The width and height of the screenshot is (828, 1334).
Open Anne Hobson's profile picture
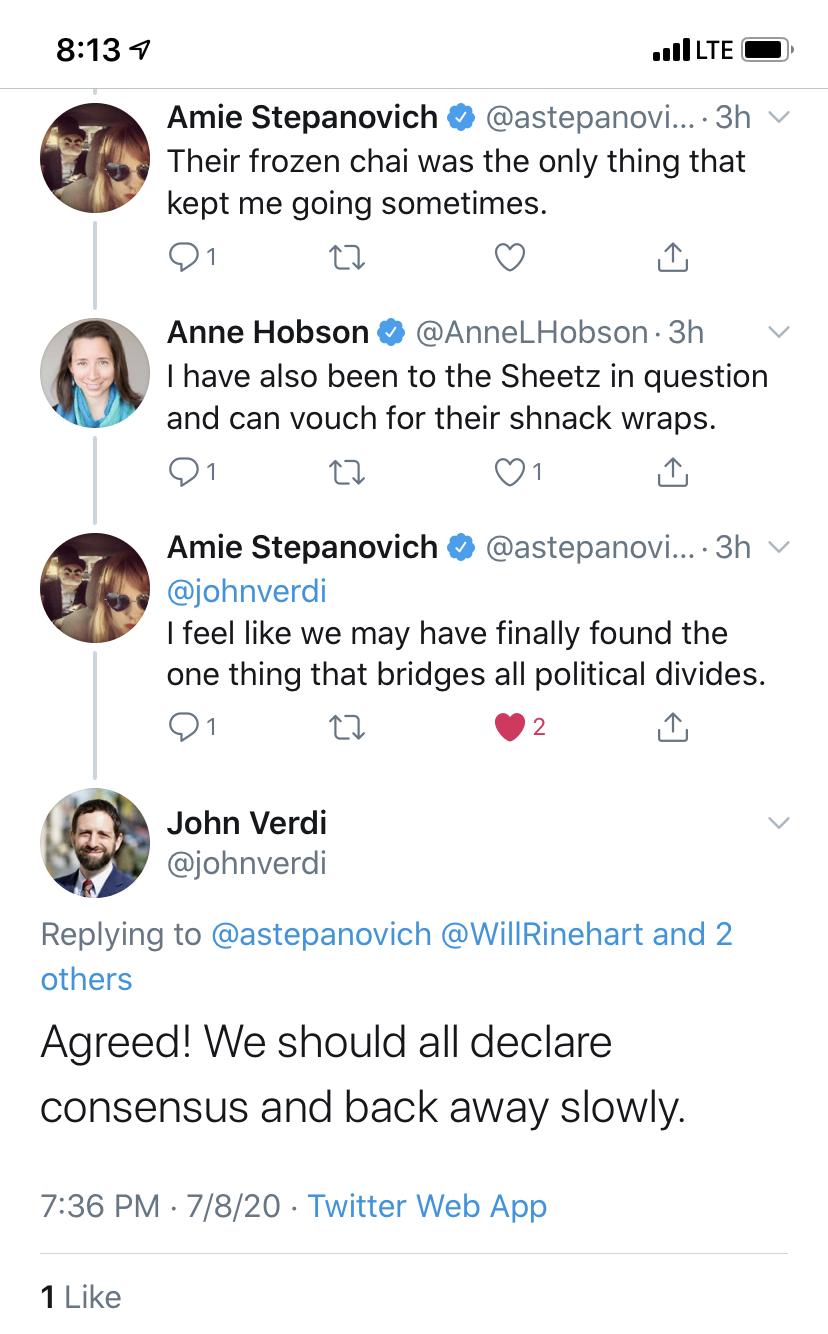(95, 373)
